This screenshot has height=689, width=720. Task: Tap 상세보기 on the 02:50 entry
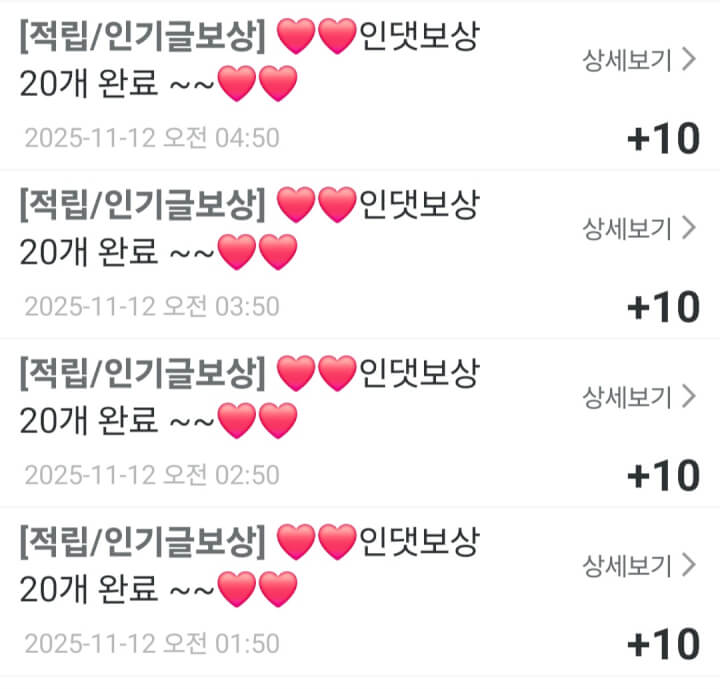point(638,397)
